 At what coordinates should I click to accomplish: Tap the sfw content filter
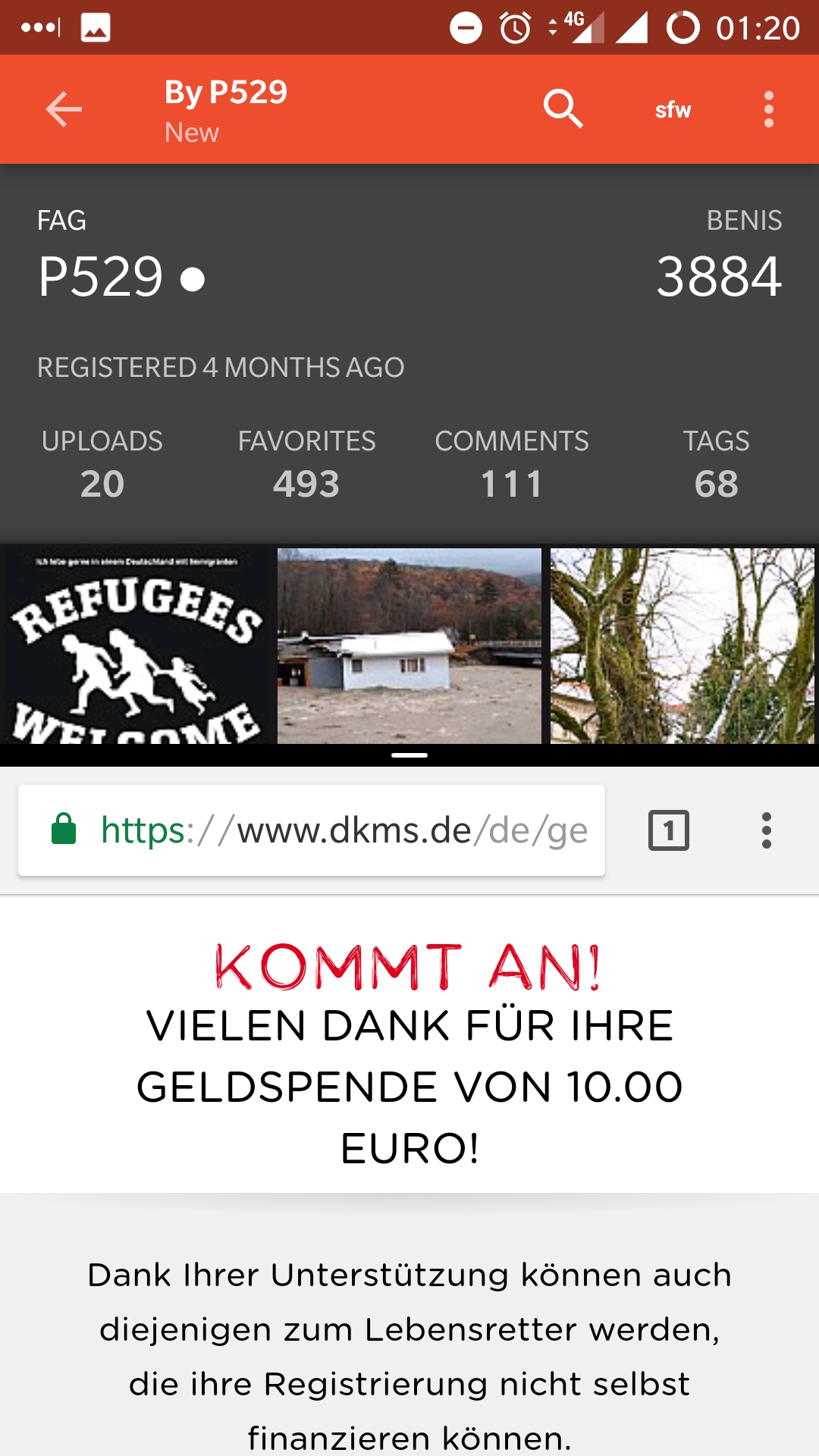[x=673, y=110]
